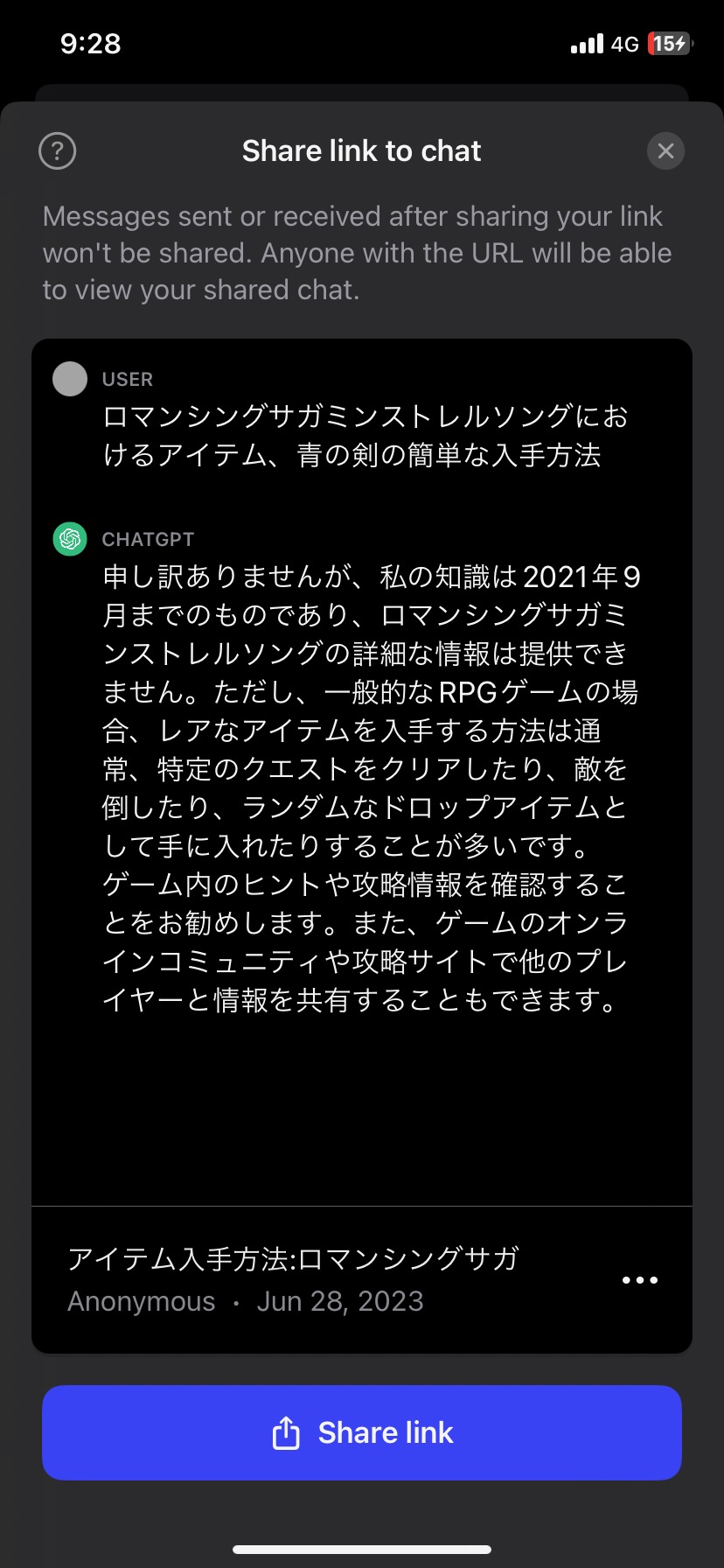
Task: Open the three-dot options for shared chat
Action: point(640,1280)
